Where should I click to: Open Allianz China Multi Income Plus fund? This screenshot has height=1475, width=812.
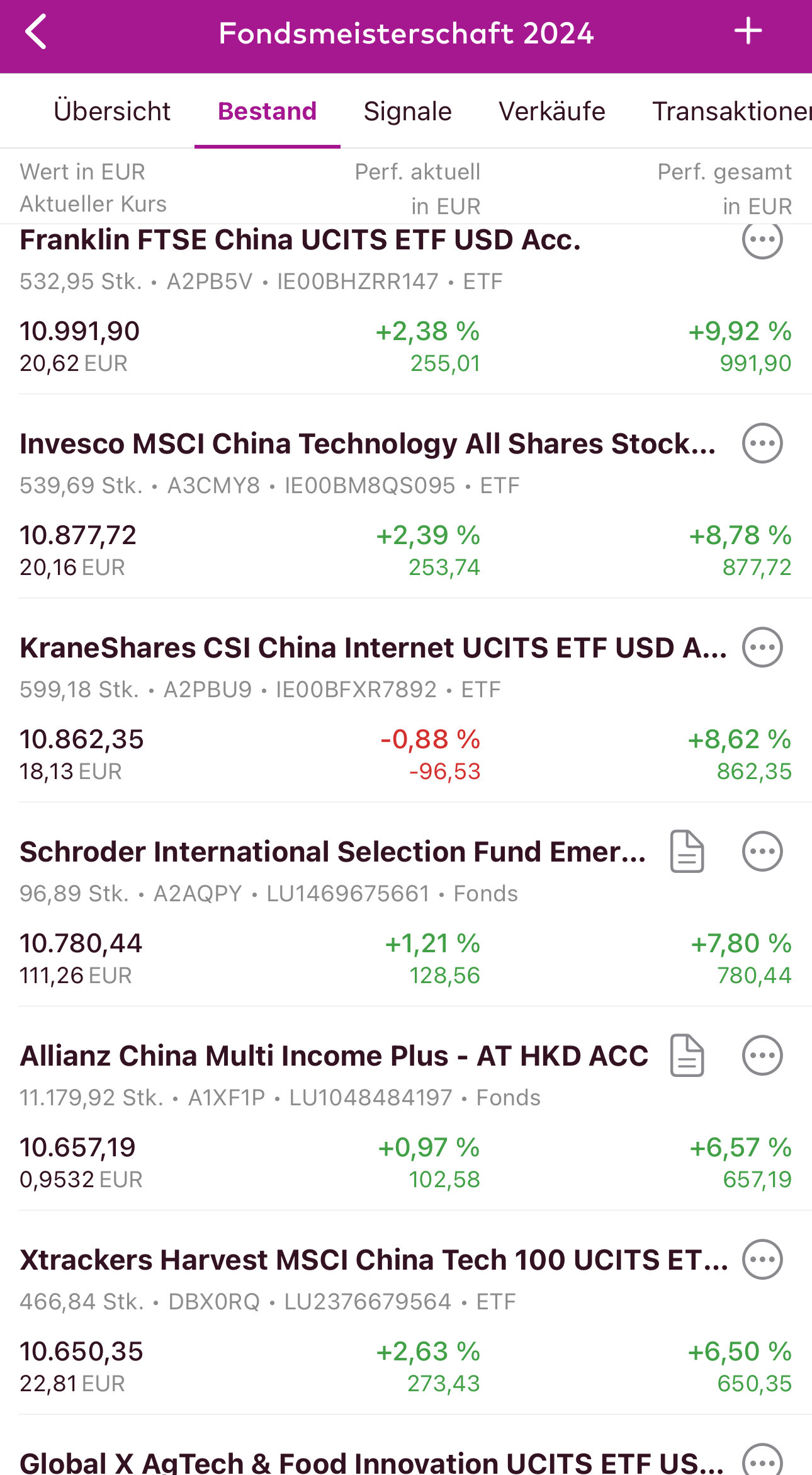334,1056
